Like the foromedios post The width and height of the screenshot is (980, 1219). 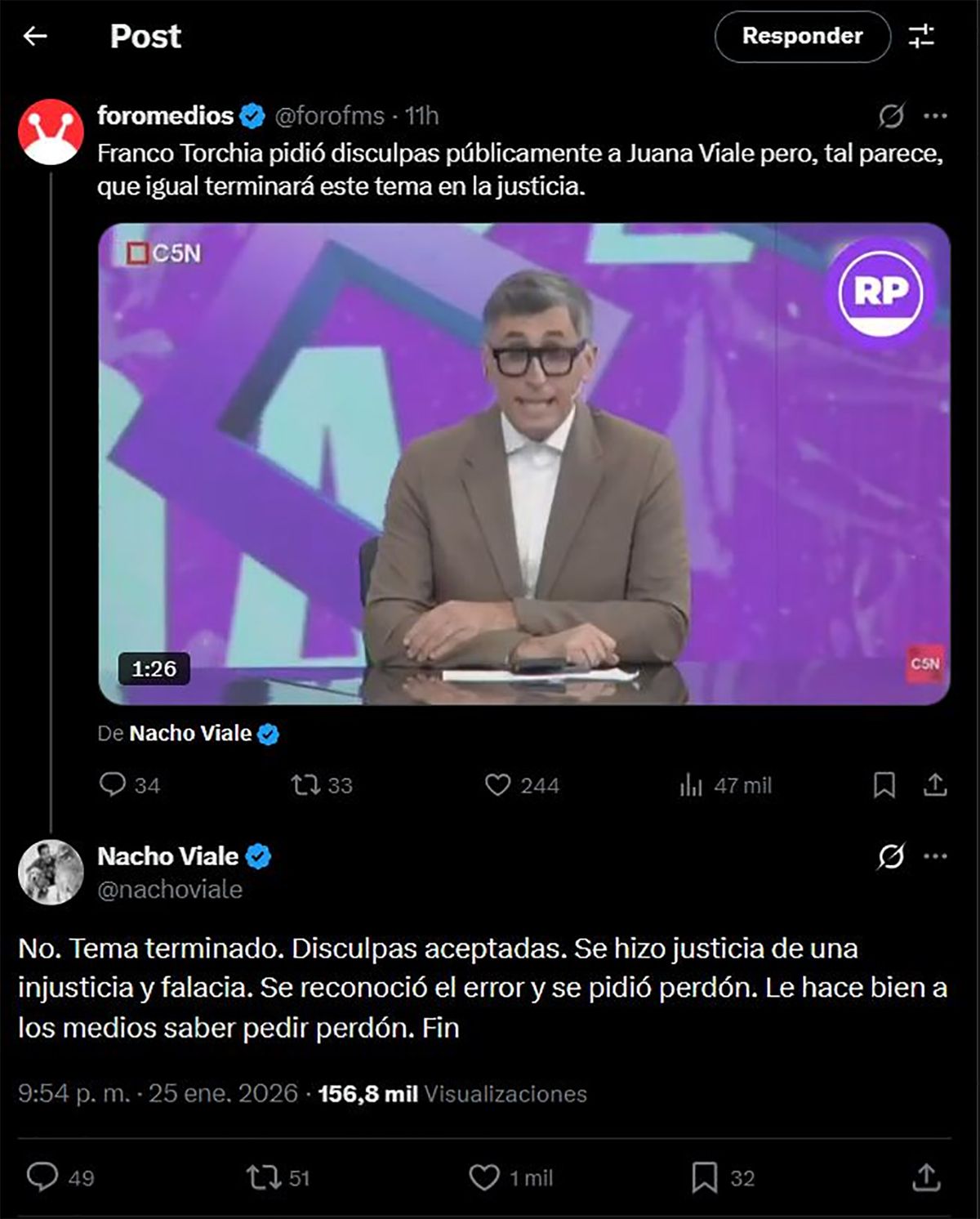(497, 785)
